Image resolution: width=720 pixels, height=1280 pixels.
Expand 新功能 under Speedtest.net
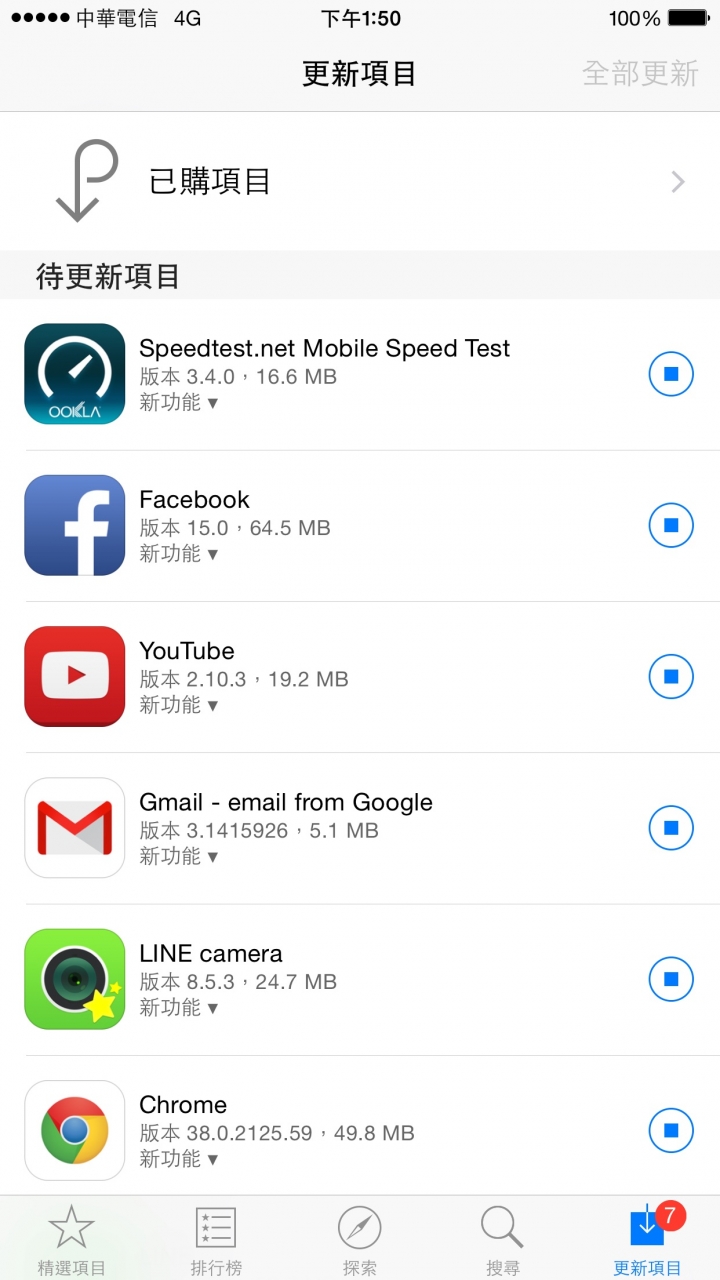tap(179, 403)
